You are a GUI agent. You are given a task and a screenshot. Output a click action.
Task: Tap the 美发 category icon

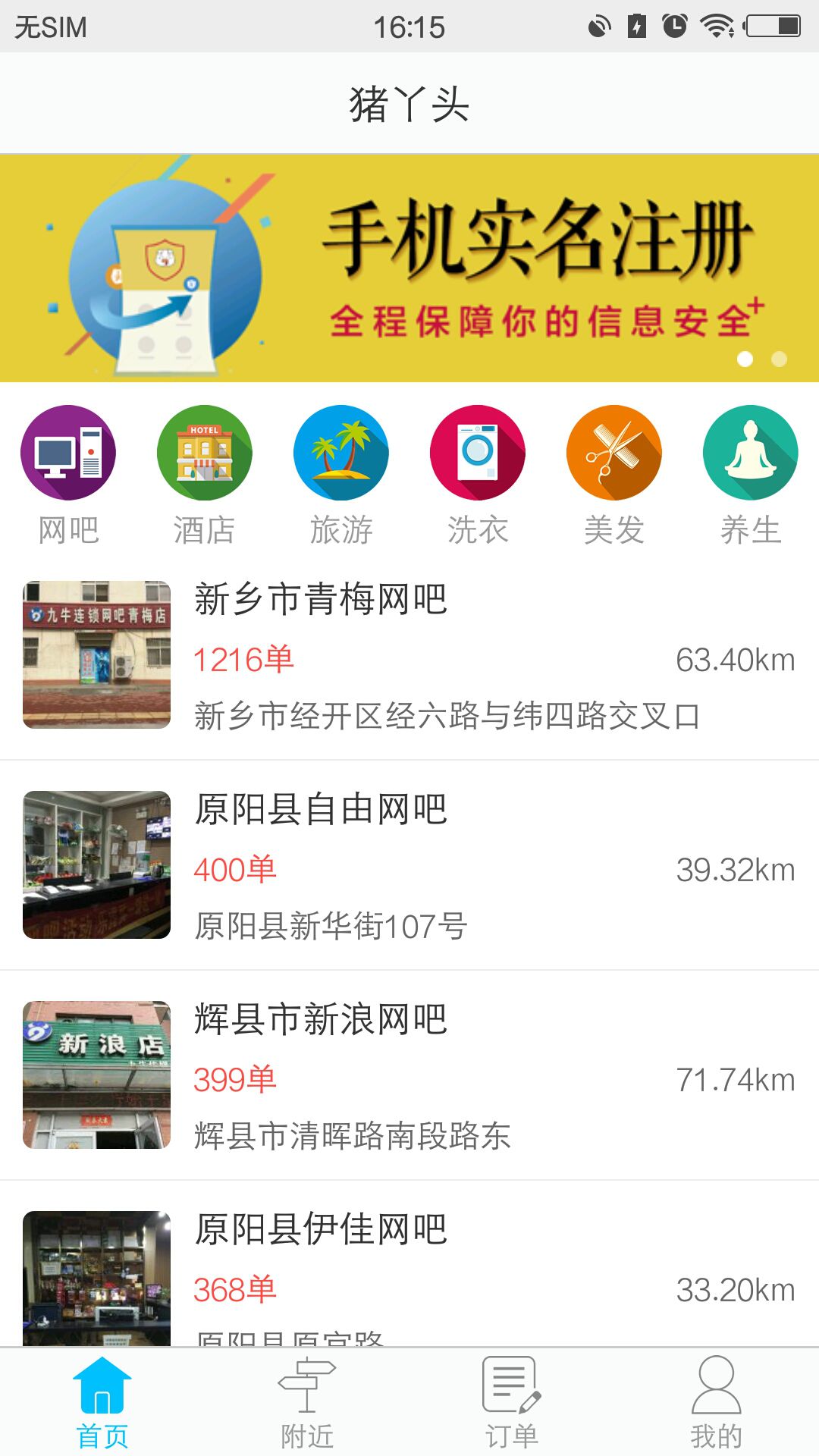[614, 453]
